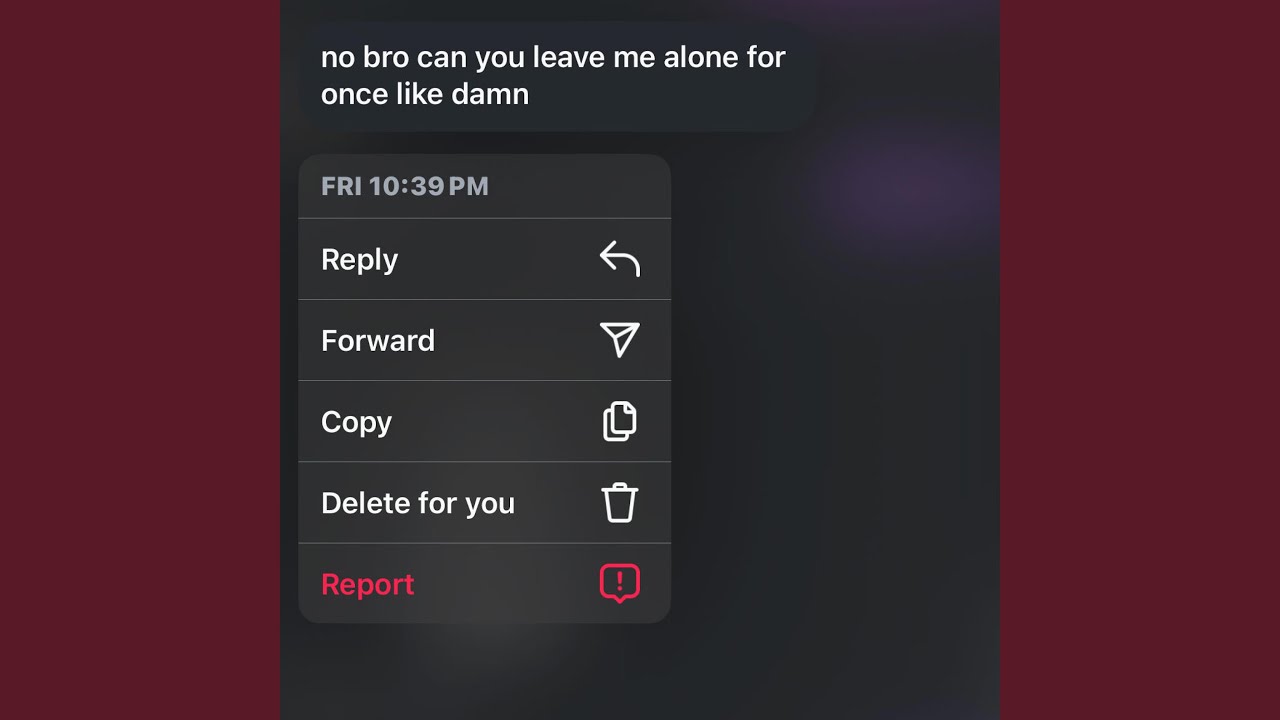Viewport: 1280px width, 720px height.
Task: Report this message
Action: (x=484, y=584)
